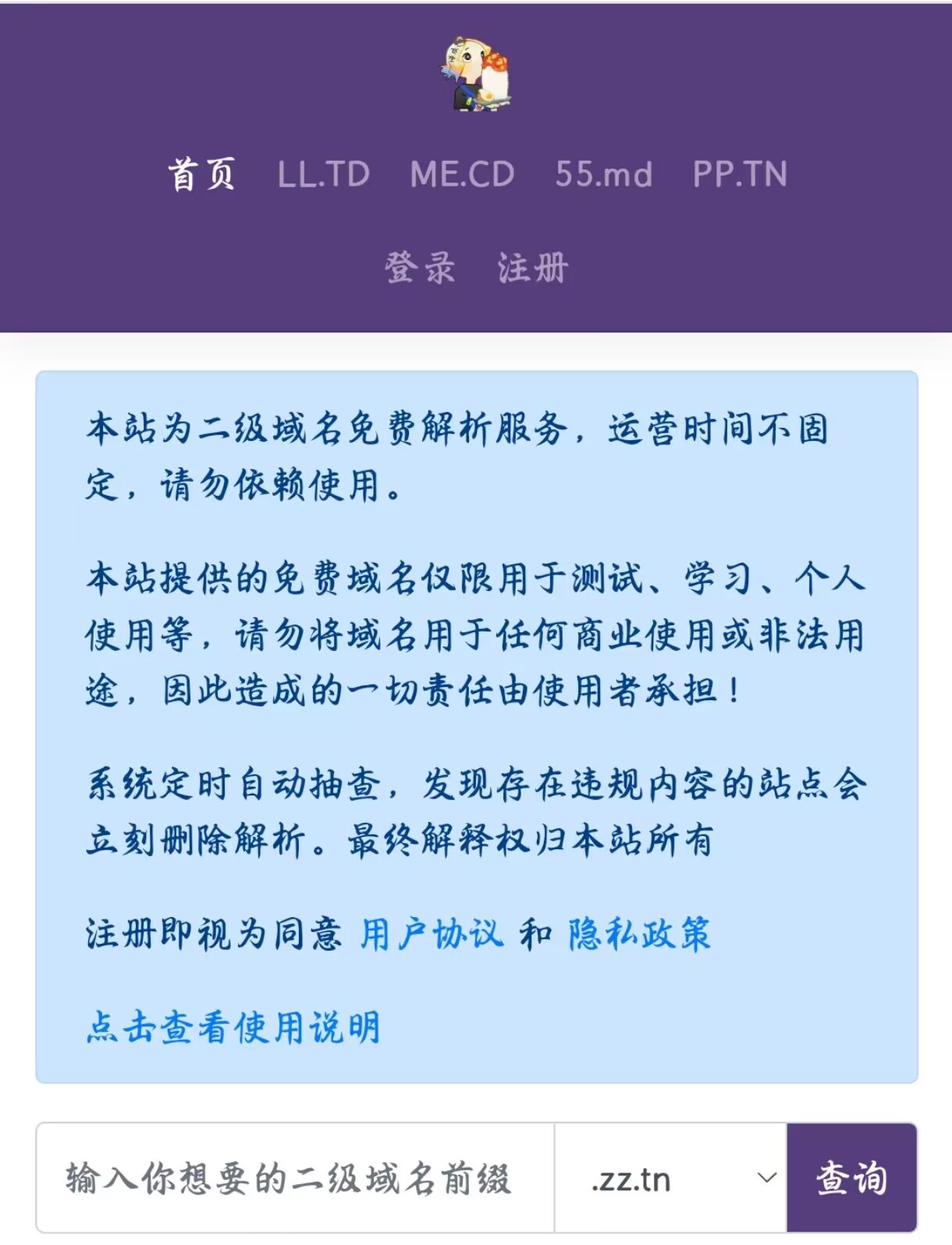This screenshot has width=952, height=1245.
Task: Go to the 首页 nav item
Action: [202, 174]
